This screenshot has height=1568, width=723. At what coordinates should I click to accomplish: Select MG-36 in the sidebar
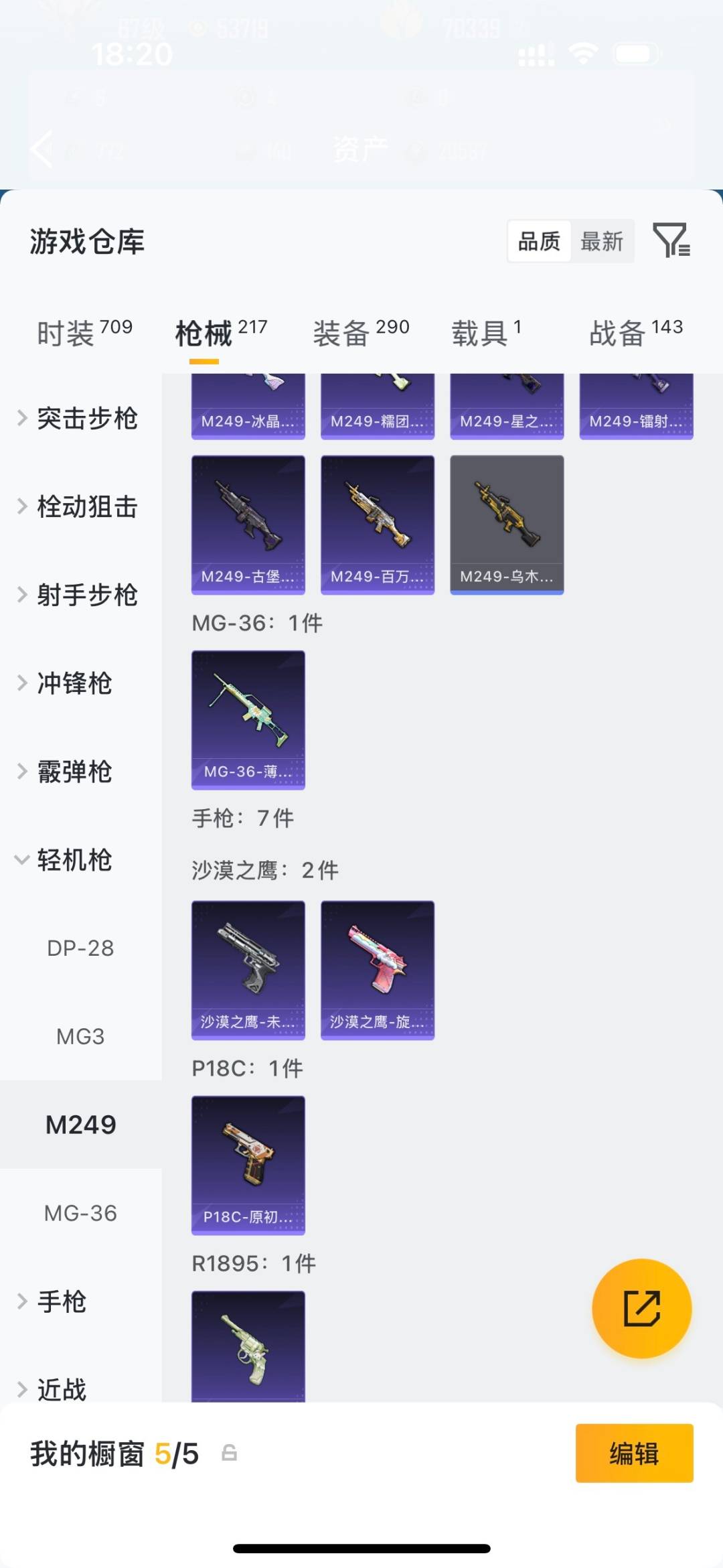pos(80,1213)
